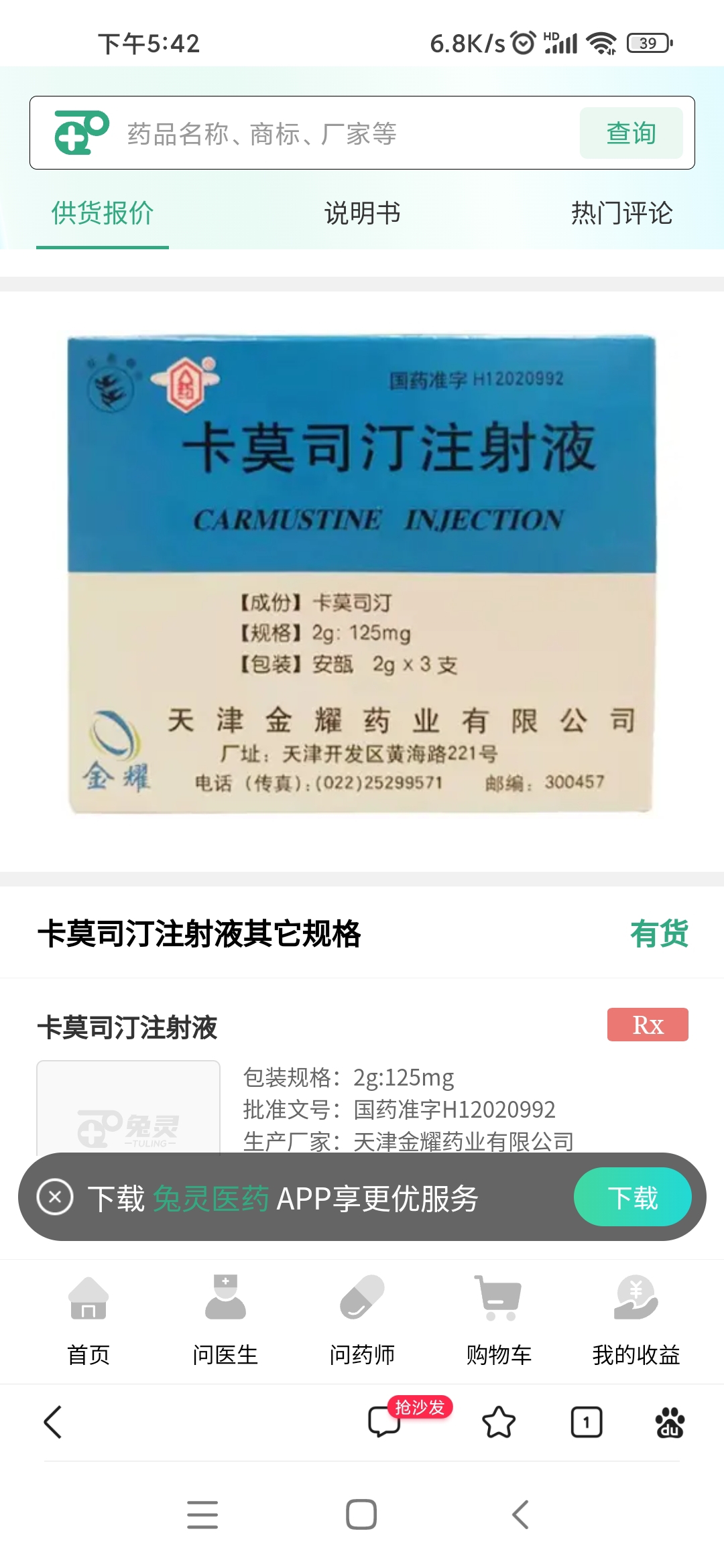The height and width of the screenshot is (1568, 724).
Task: Dismiss the app download banner
Action: 56,1197
